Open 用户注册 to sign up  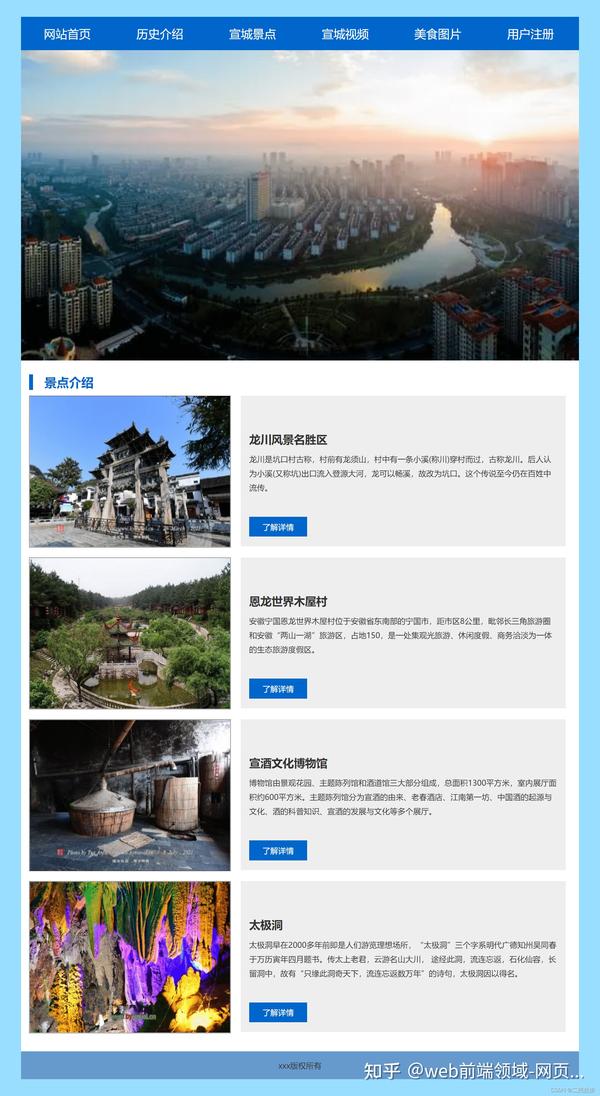[530, 34]
